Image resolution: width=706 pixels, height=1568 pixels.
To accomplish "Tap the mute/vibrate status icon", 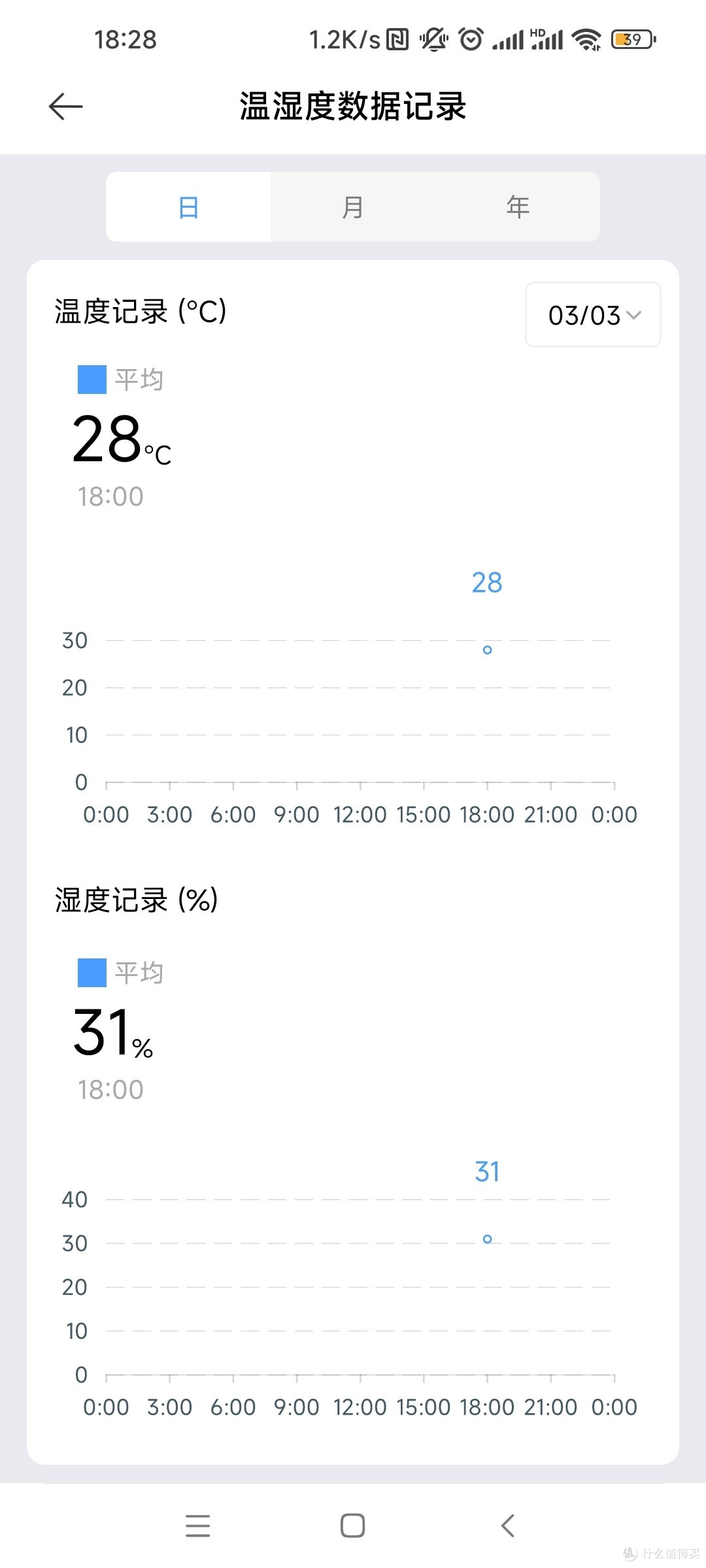I will pyautogui.click(x=434, y=39).
